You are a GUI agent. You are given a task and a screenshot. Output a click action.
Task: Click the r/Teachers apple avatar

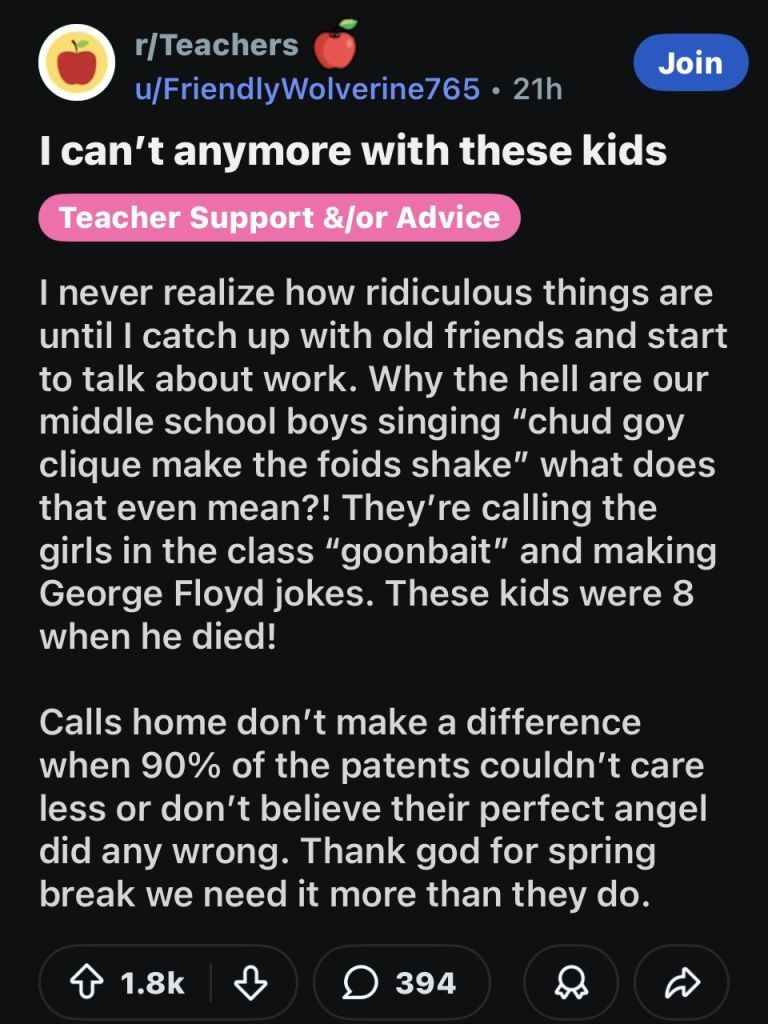pyautogui.click(x=74, y=61)
